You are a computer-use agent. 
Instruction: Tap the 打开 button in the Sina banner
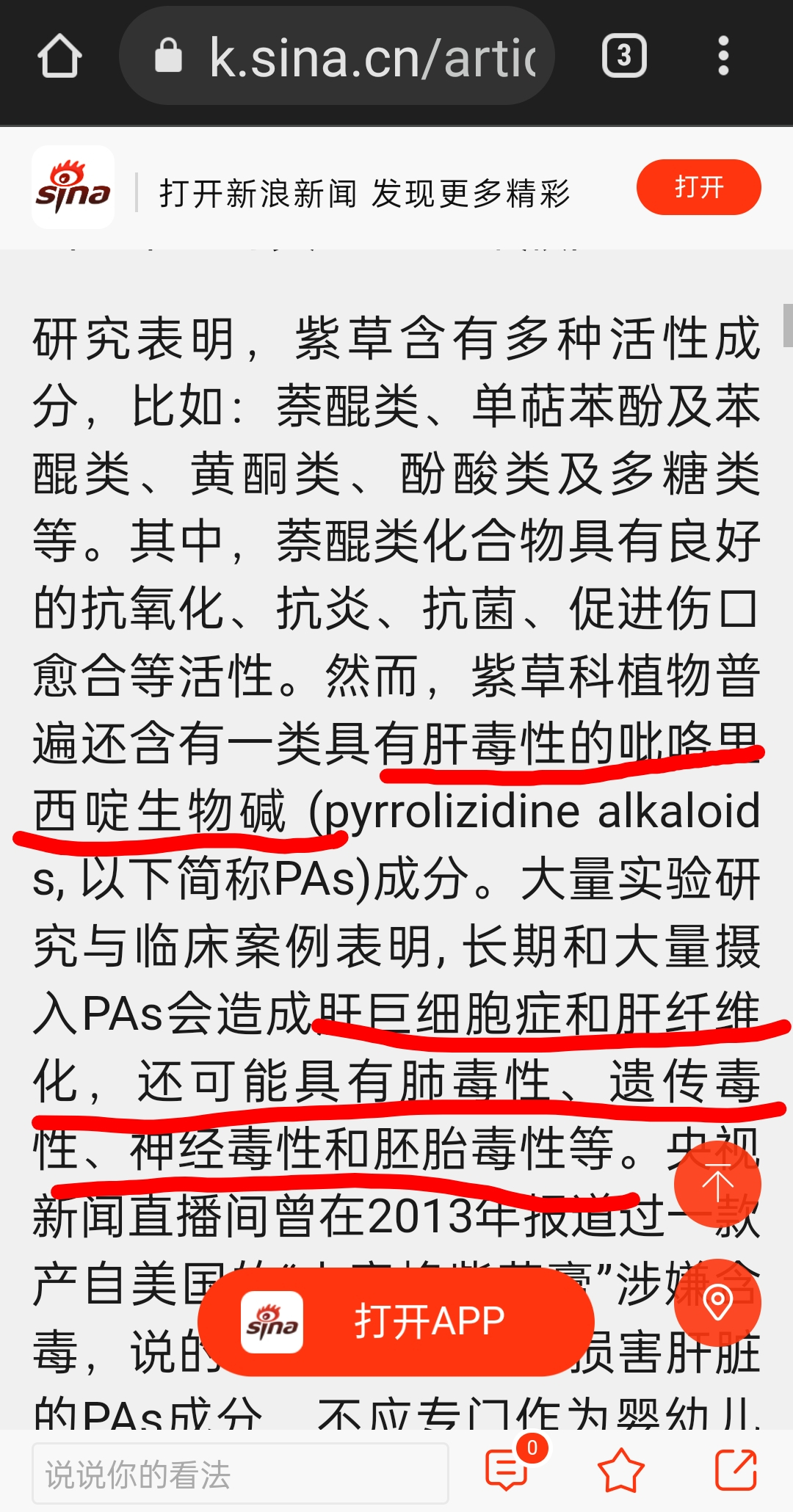pyautogui.click(x=698, y=187)
